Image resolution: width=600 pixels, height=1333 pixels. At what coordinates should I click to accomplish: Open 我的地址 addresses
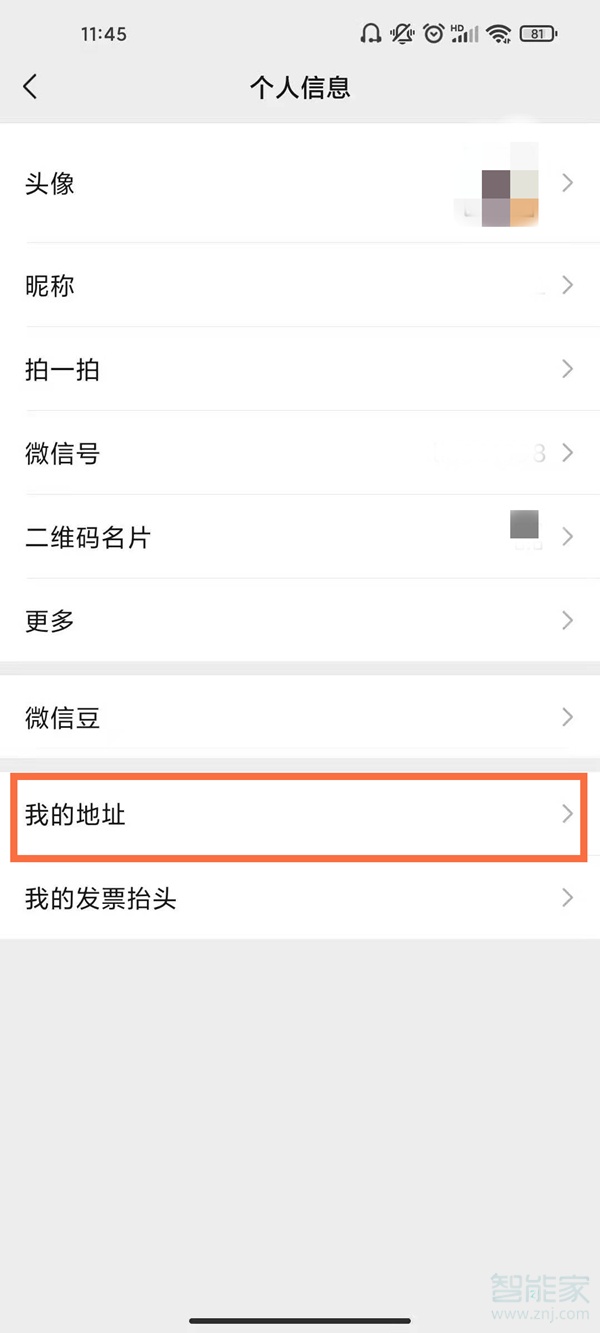pos(300,815)
